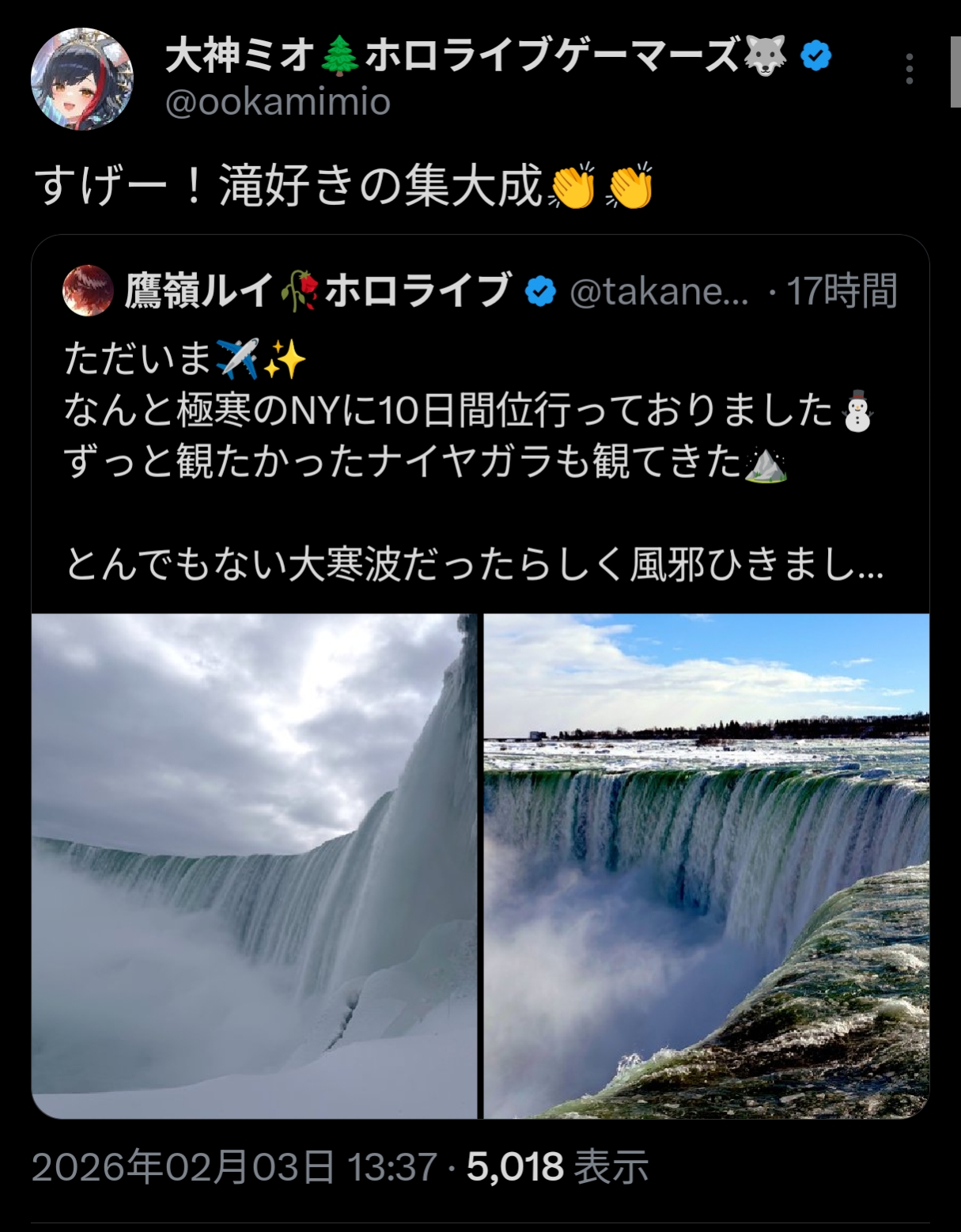View the blue-sky waterfall photo

[x=706, y=866]
